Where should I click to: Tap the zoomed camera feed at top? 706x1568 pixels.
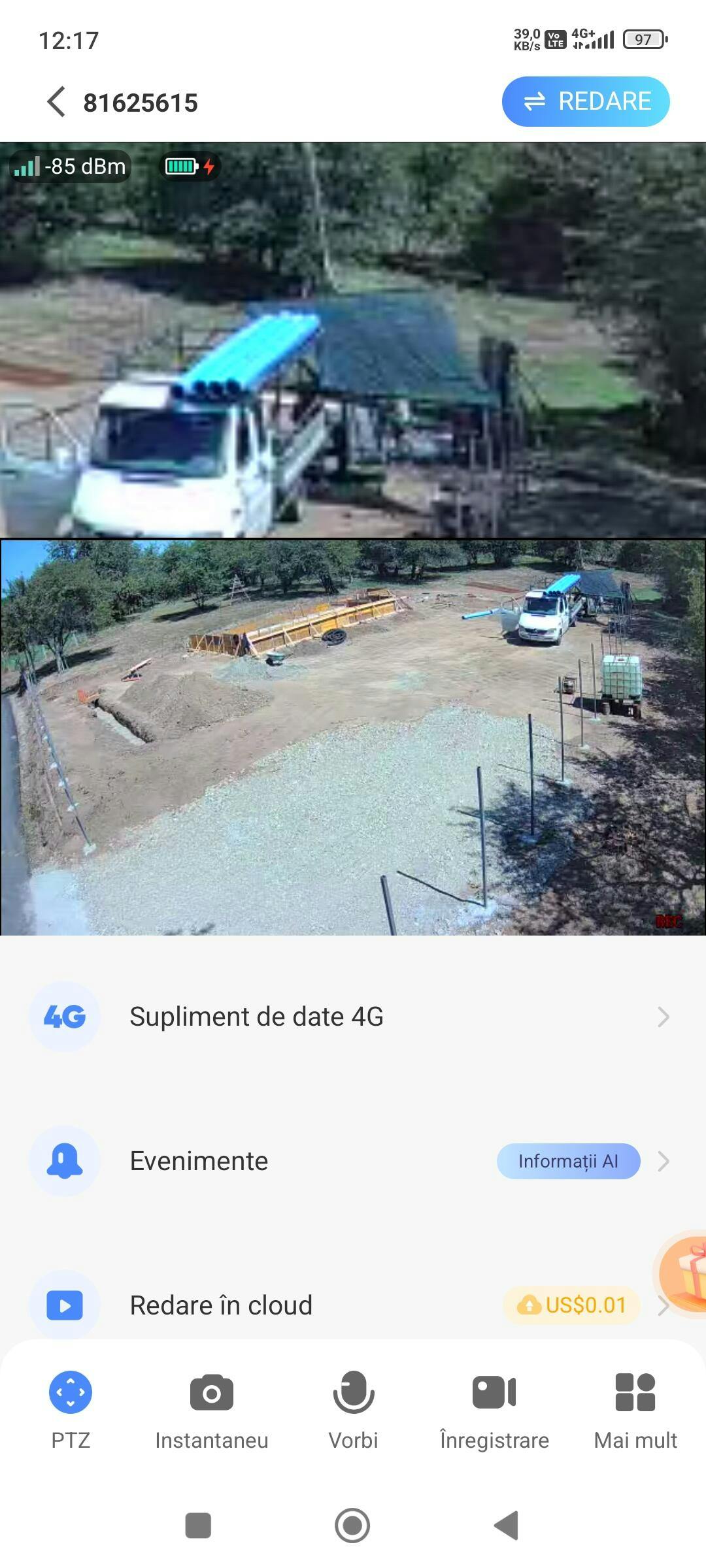(x=353, y=340)
